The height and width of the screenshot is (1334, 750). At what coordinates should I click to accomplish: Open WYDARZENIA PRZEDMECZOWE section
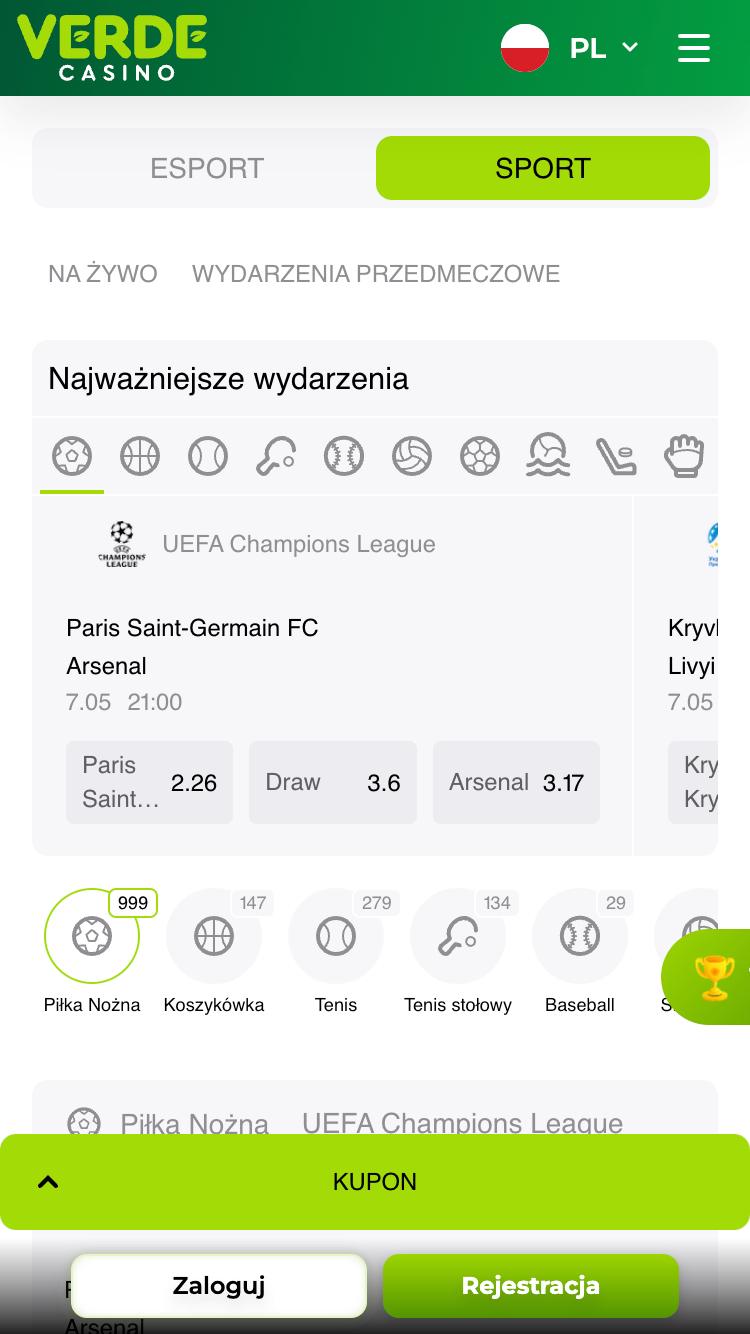[375, 274]
